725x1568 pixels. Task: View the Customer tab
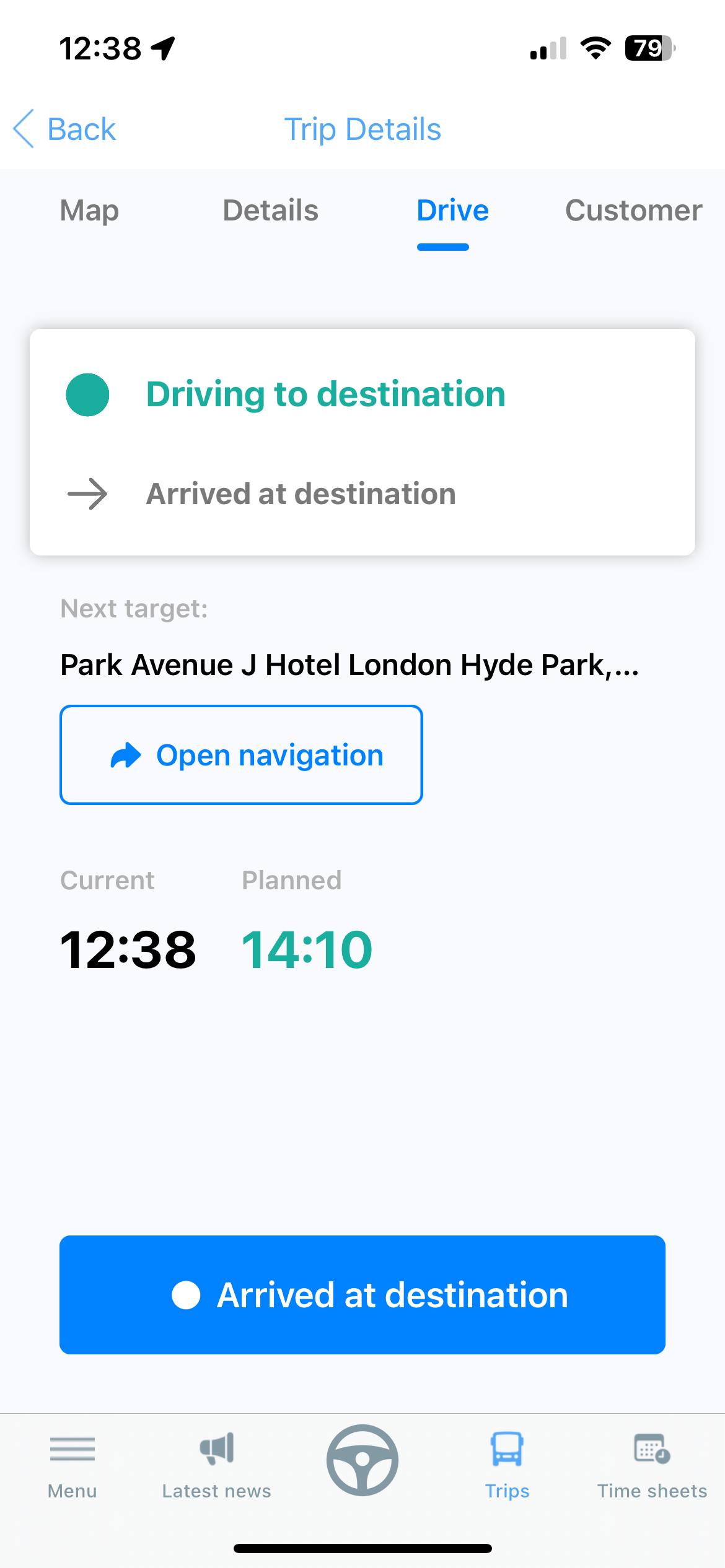633,211
